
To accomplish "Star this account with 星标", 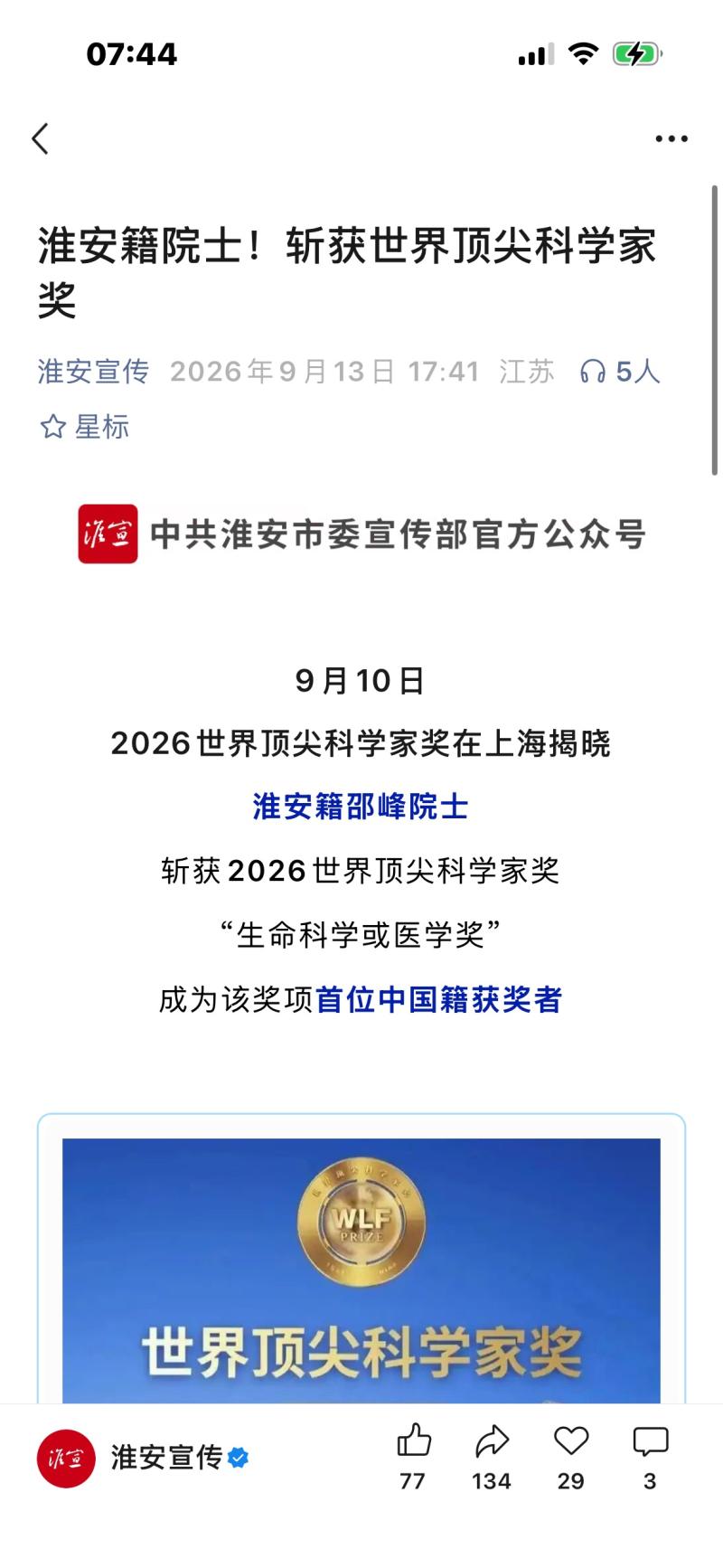I will coord(84,426).
